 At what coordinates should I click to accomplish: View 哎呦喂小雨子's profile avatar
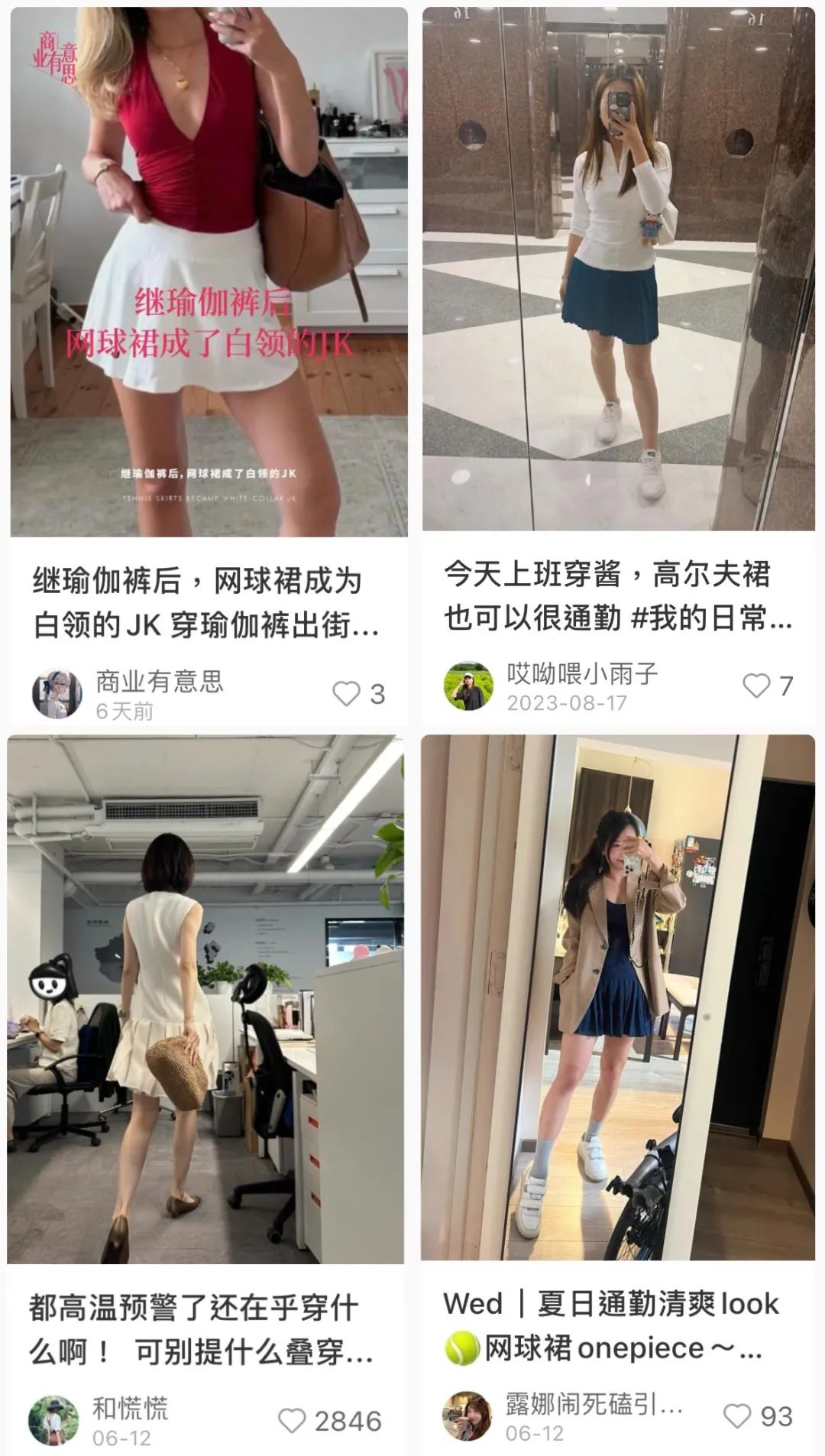pos(468,686)
